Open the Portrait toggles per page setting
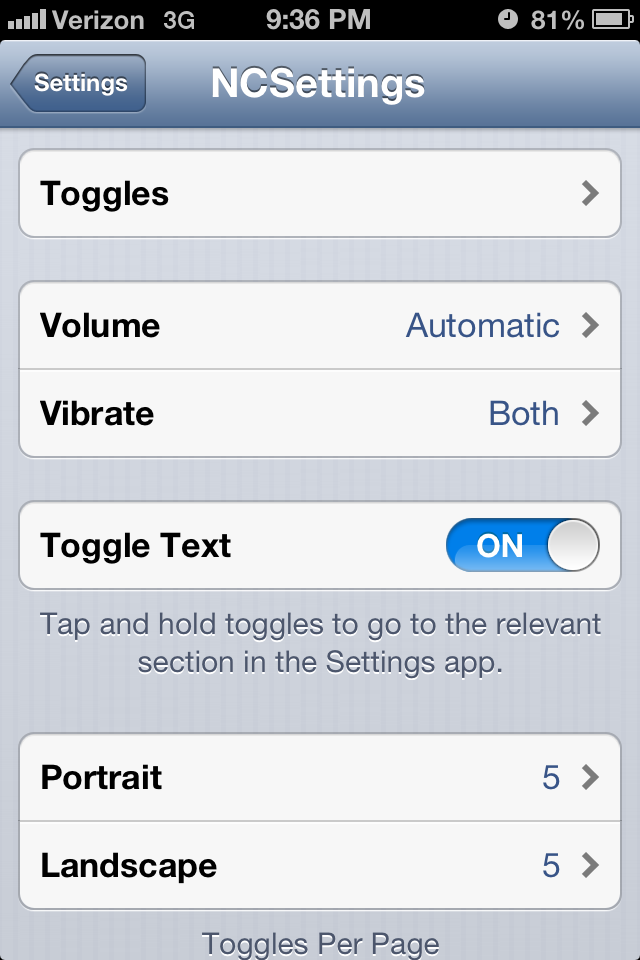Viewport: 640px width, 960px height. pos(320,778)
